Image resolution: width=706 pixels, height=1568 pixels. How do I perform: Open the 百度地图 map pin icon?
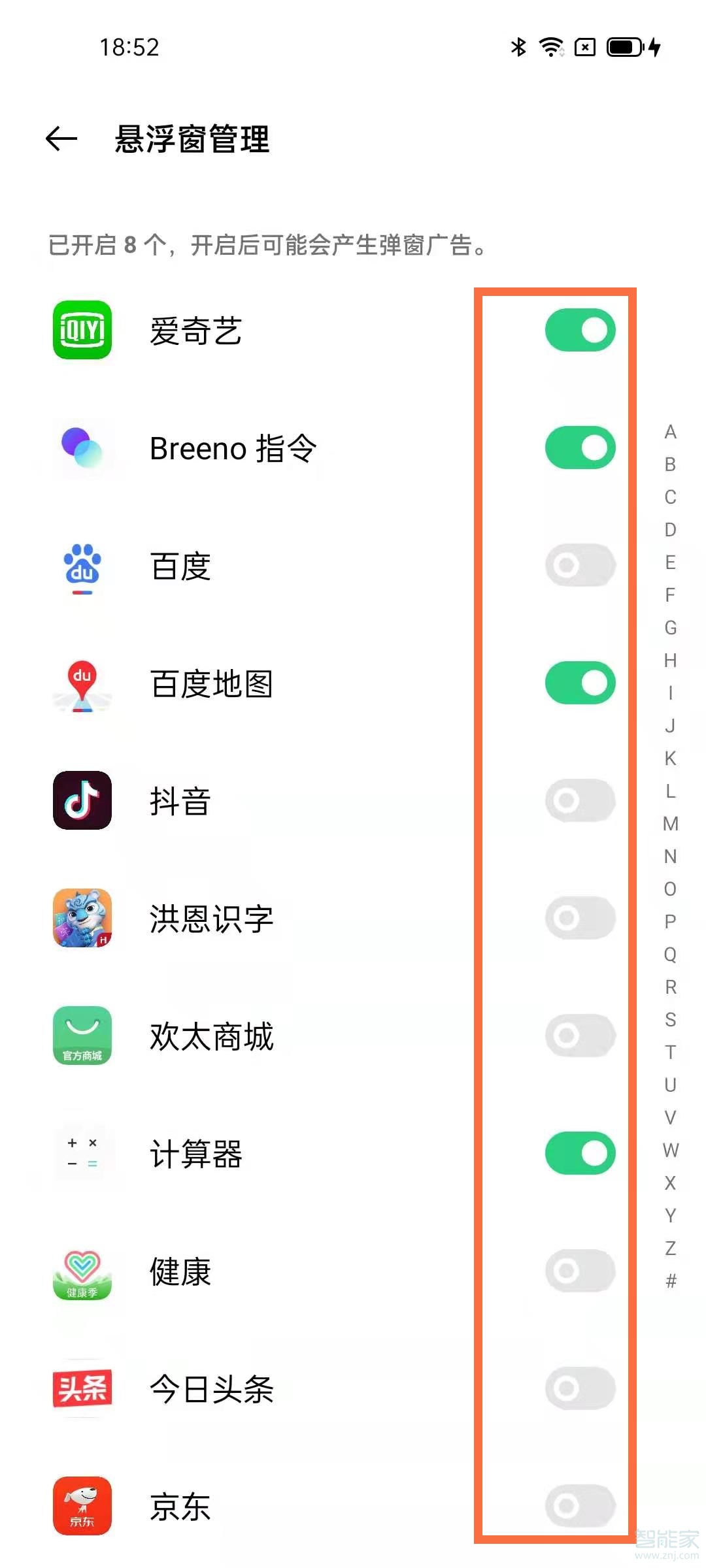pos(82,685)
